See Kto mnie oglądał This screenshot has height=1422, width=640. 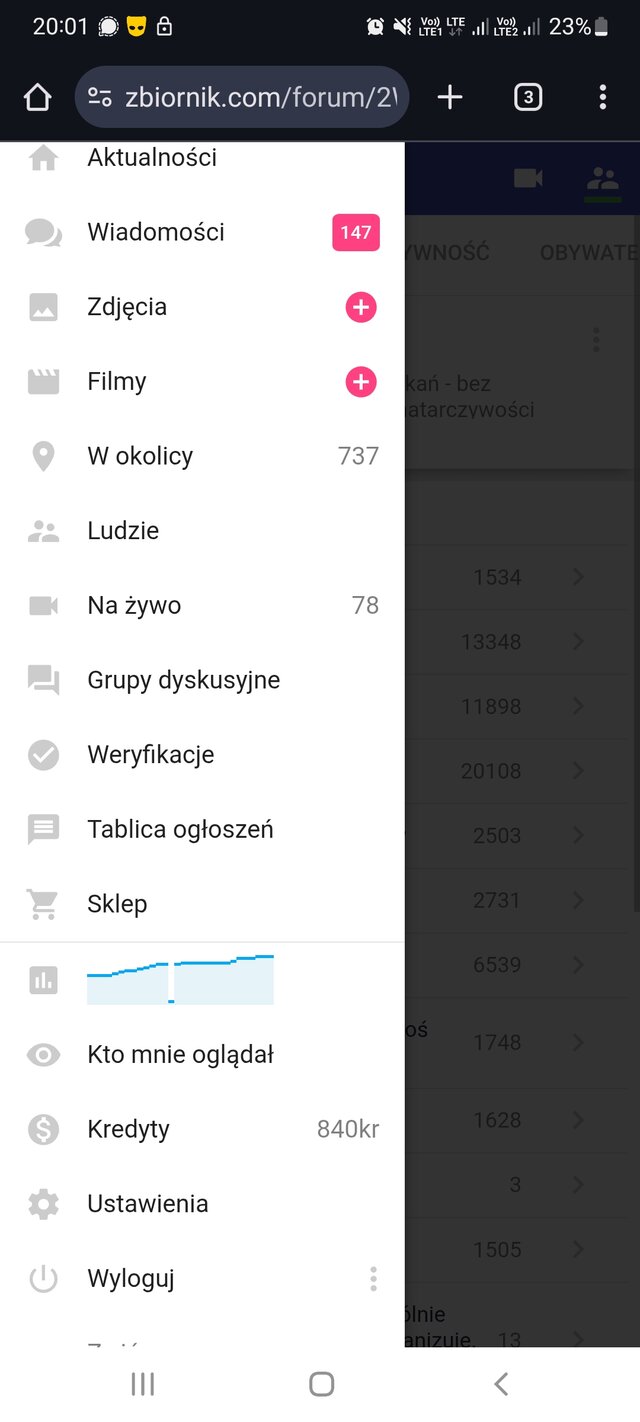202,1054
